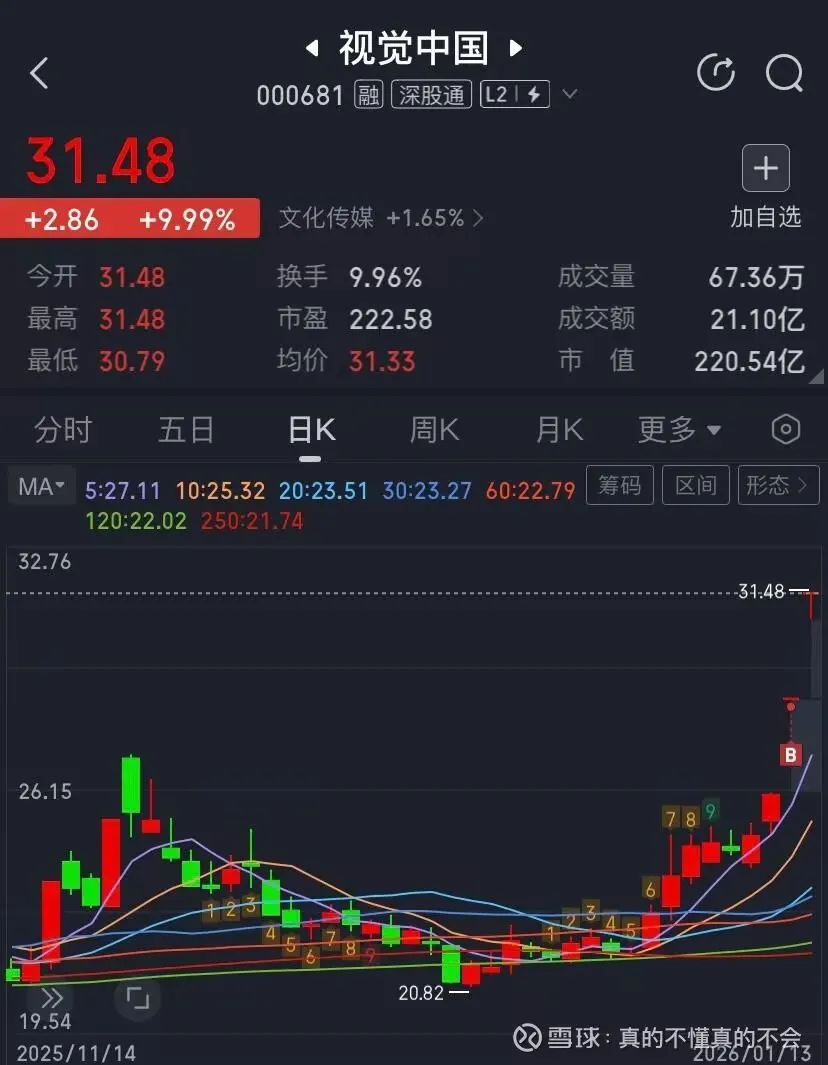Open the 形态 pattern button

coord(776,486)
